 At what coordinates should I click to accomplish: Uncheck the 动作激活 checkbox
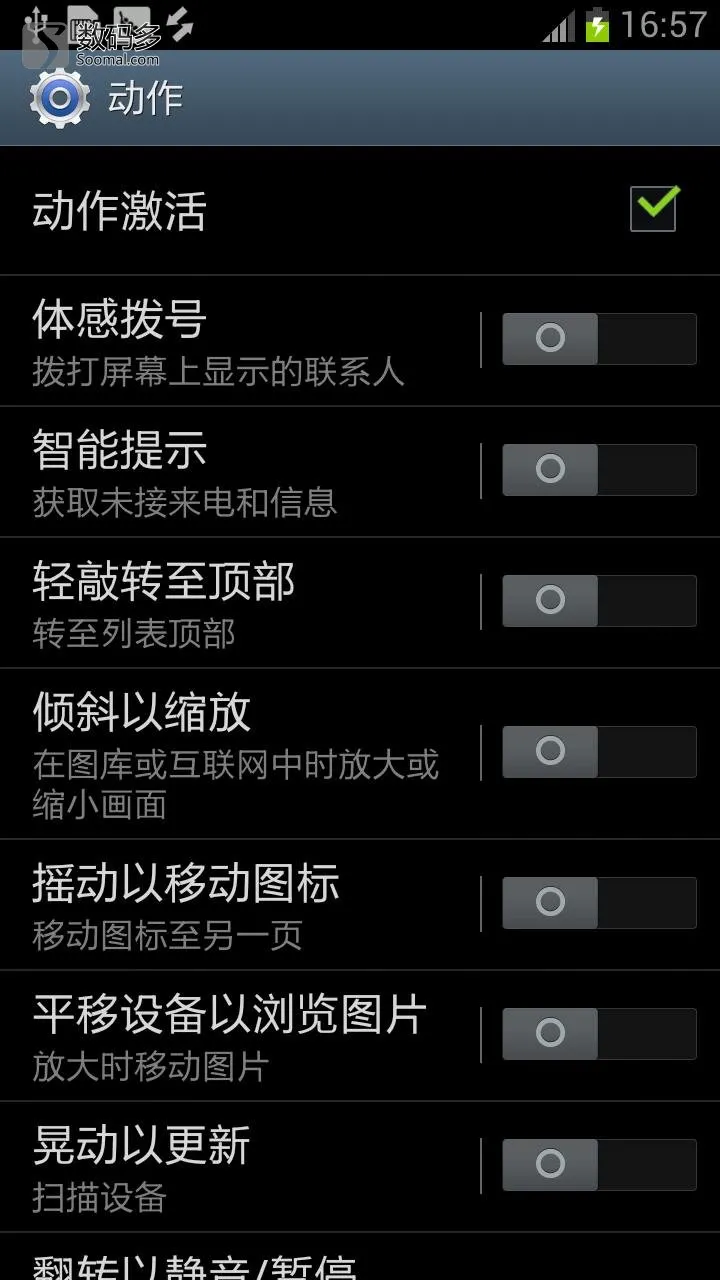(x=655, y=208)
